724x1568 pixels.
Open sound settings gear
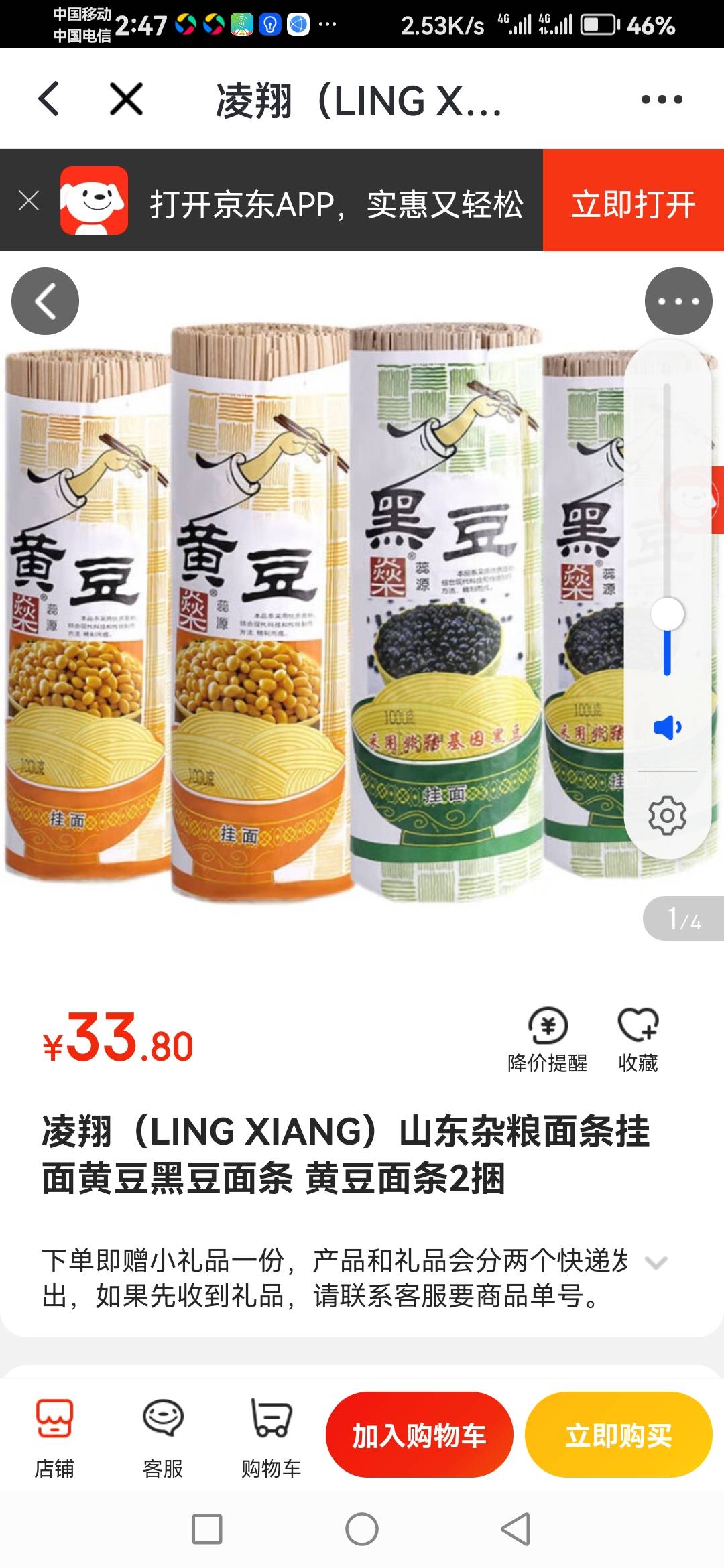tap(667, 815)
